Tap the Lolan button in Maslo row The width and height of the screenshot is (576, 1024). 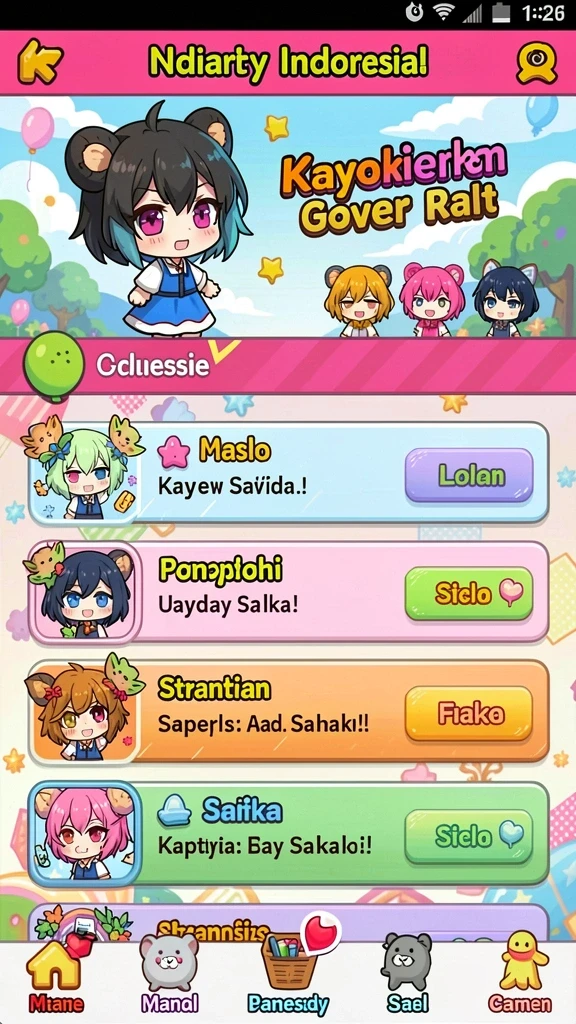(469, 475)
